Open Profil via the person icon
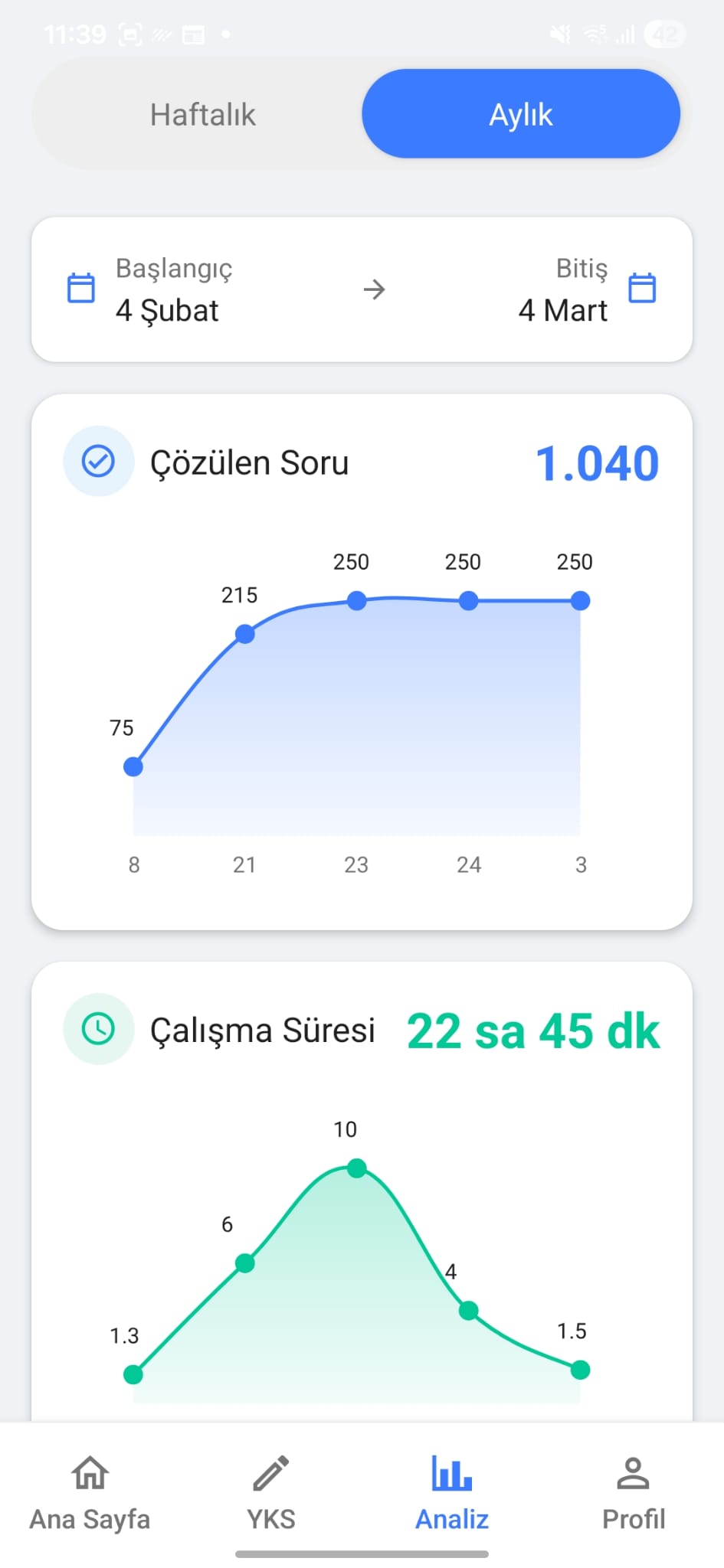 click(634, 1474)
